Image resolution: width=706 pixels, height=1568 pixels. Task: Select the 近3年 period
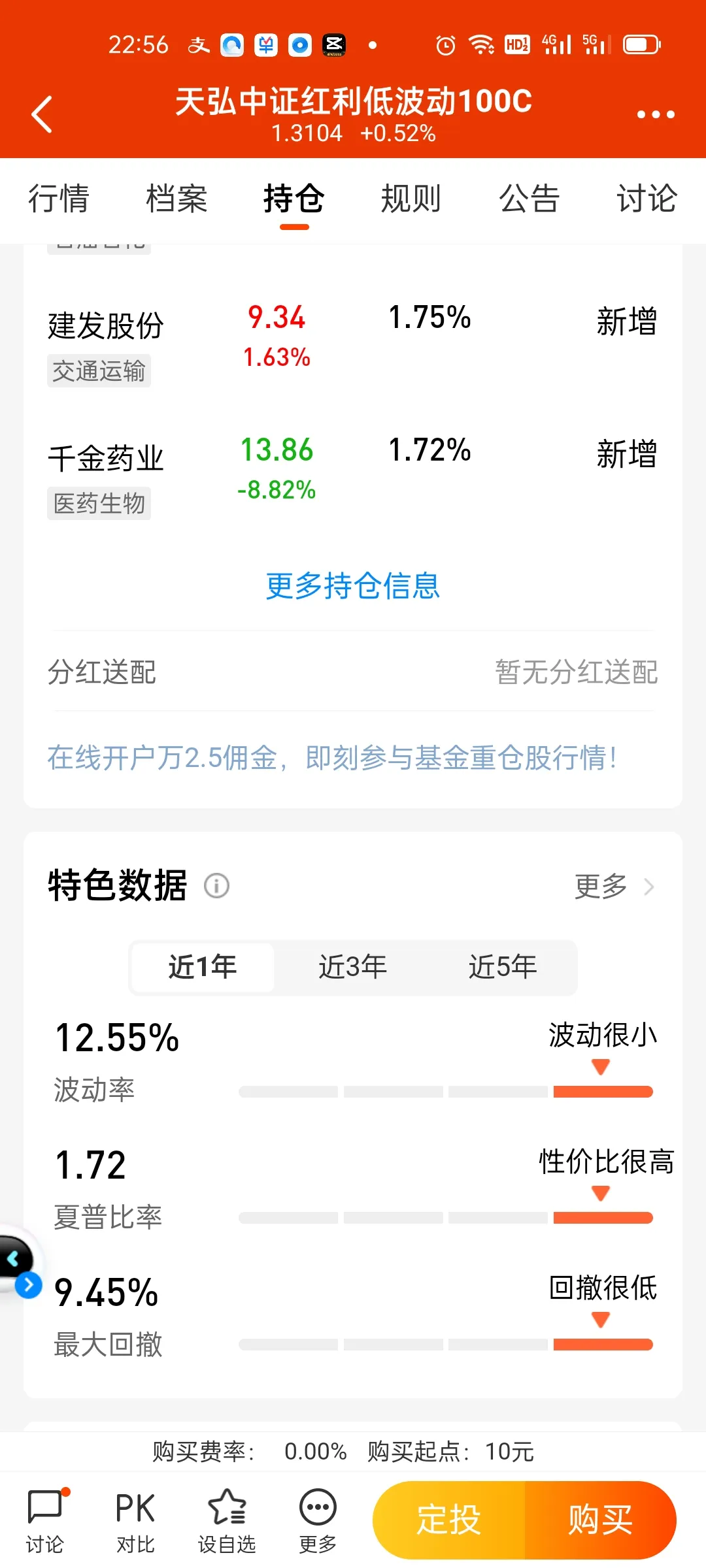[353, 967]
